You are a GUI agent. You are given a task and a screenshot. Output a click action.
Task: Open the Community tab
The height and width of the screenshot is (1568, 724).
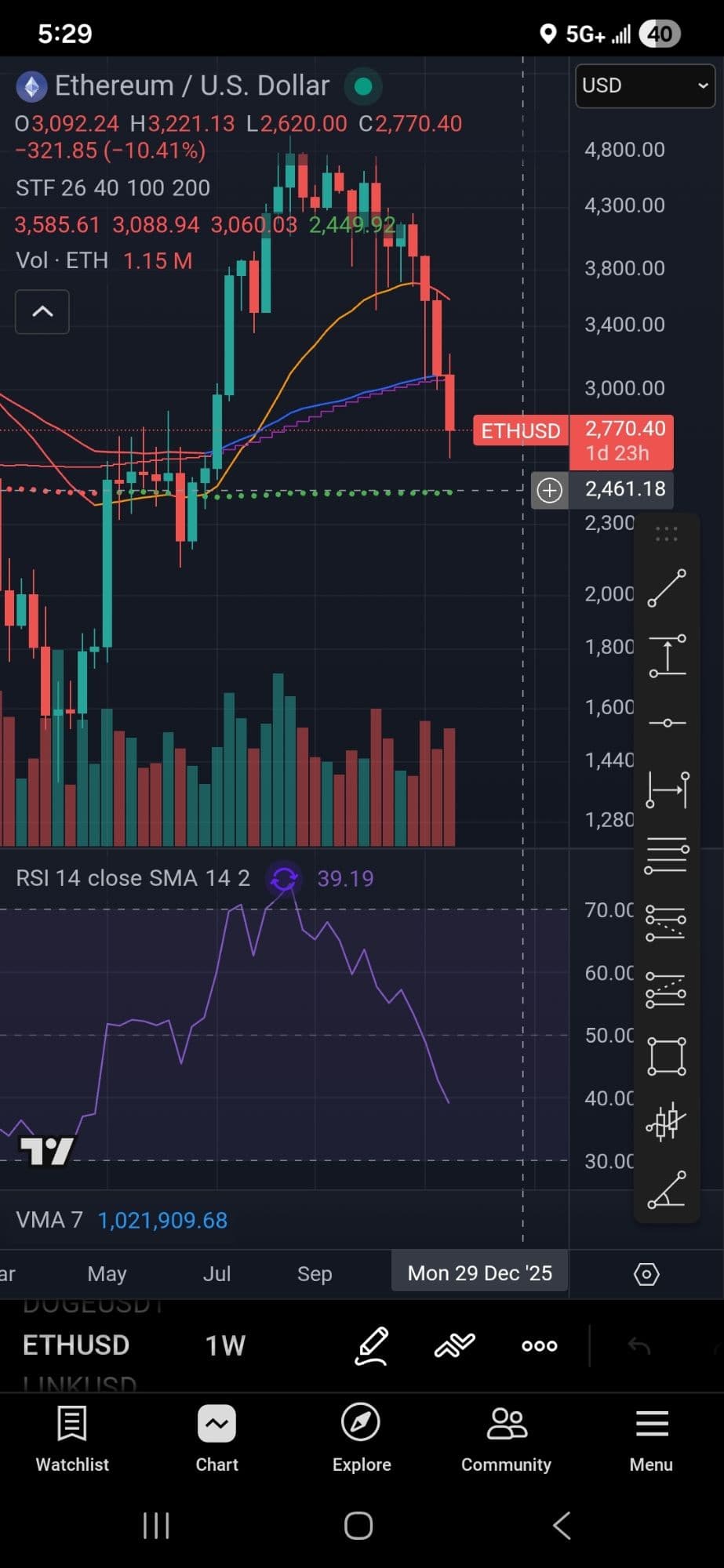coord(506,1439)
